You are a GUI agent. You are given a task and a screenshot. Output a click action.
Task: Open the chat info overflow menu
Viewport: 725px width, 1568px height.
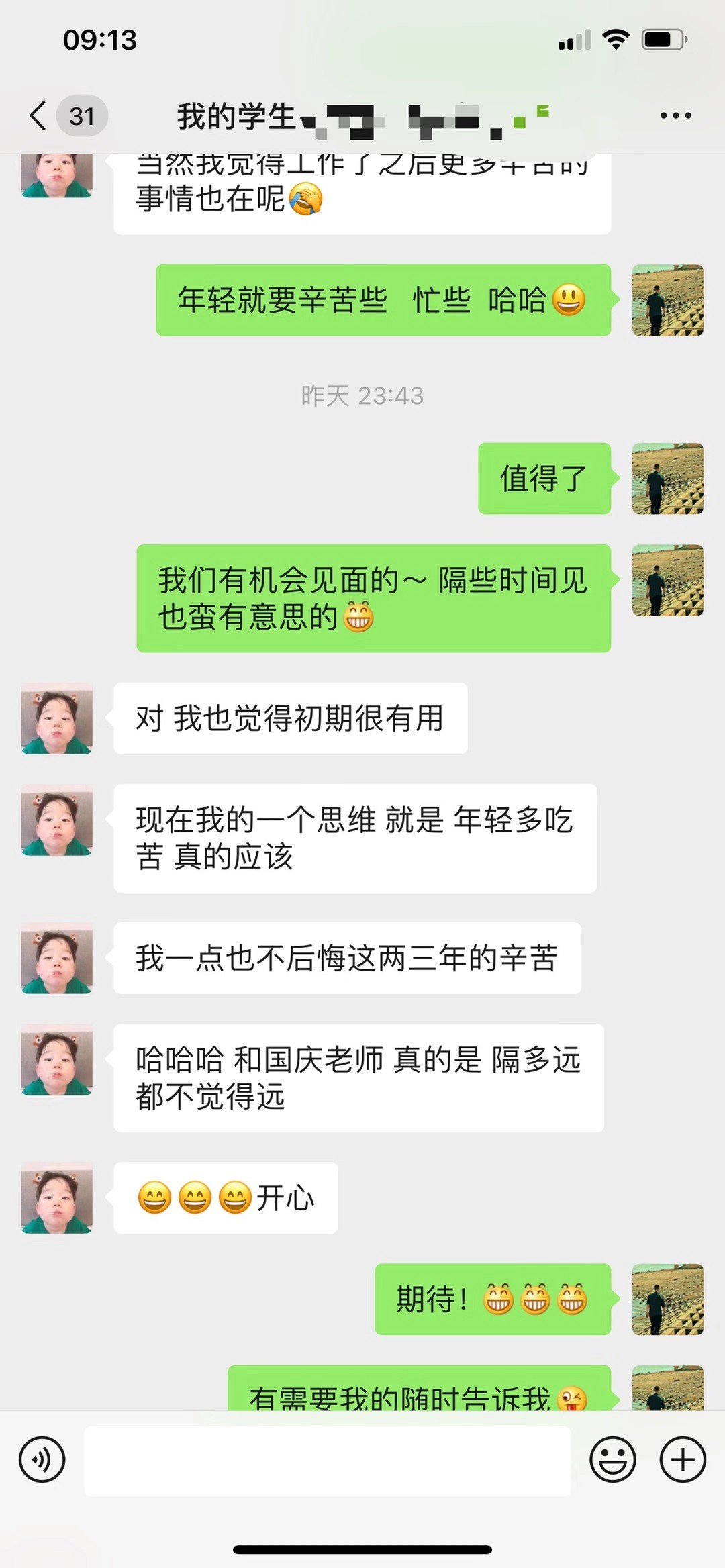[x=675, y=115]
